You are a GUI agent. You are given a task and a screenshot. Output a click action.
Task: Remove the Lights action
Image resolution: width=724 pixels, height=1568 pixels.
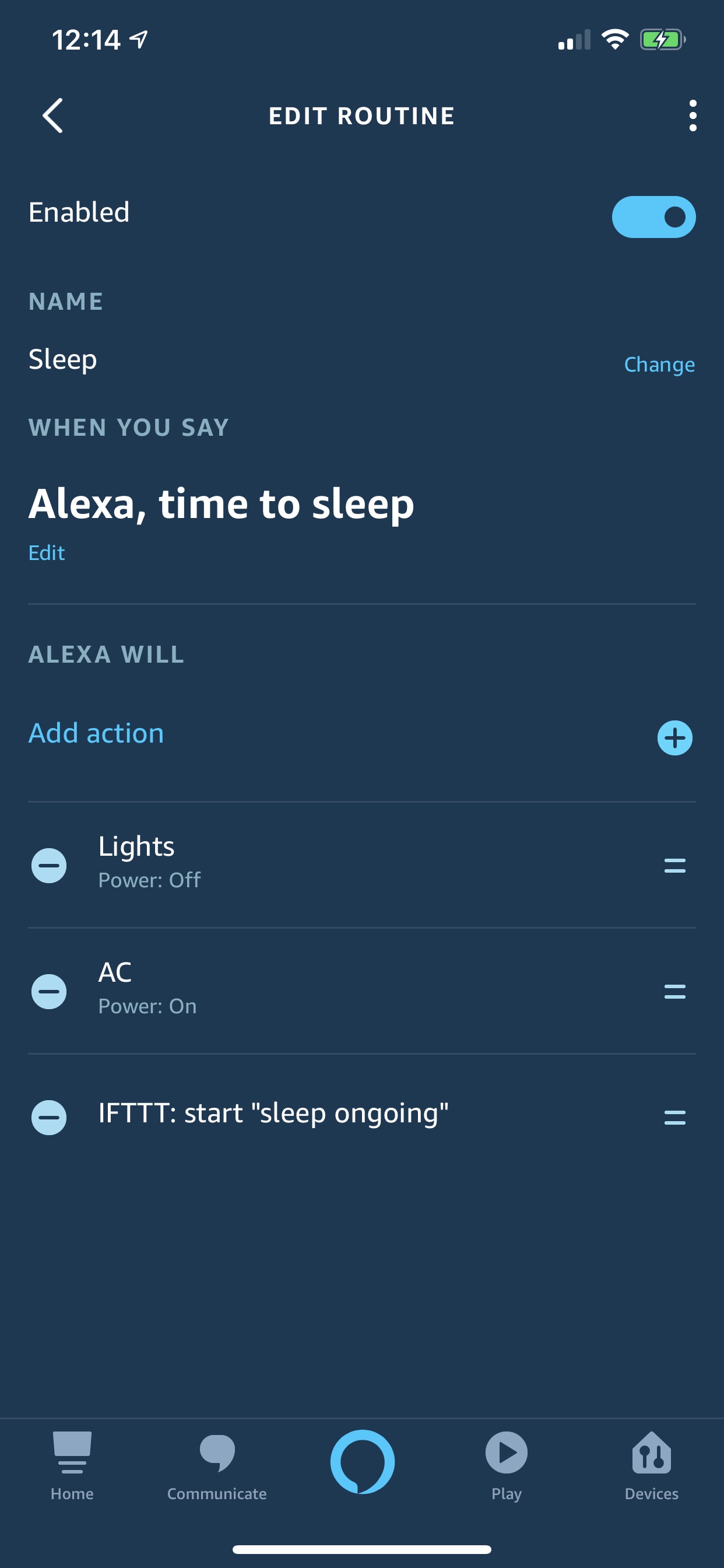(x=48, y=865)
